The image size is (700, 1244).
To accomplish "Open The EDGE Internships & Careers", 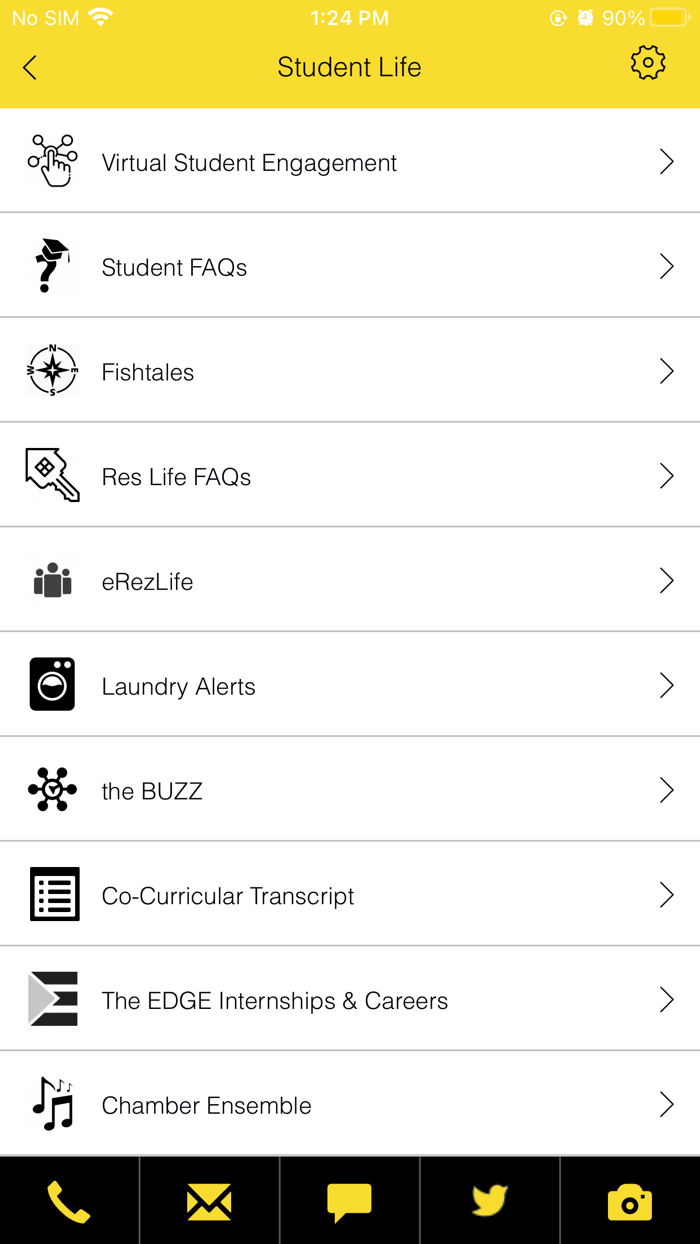I will point(349,1000).
